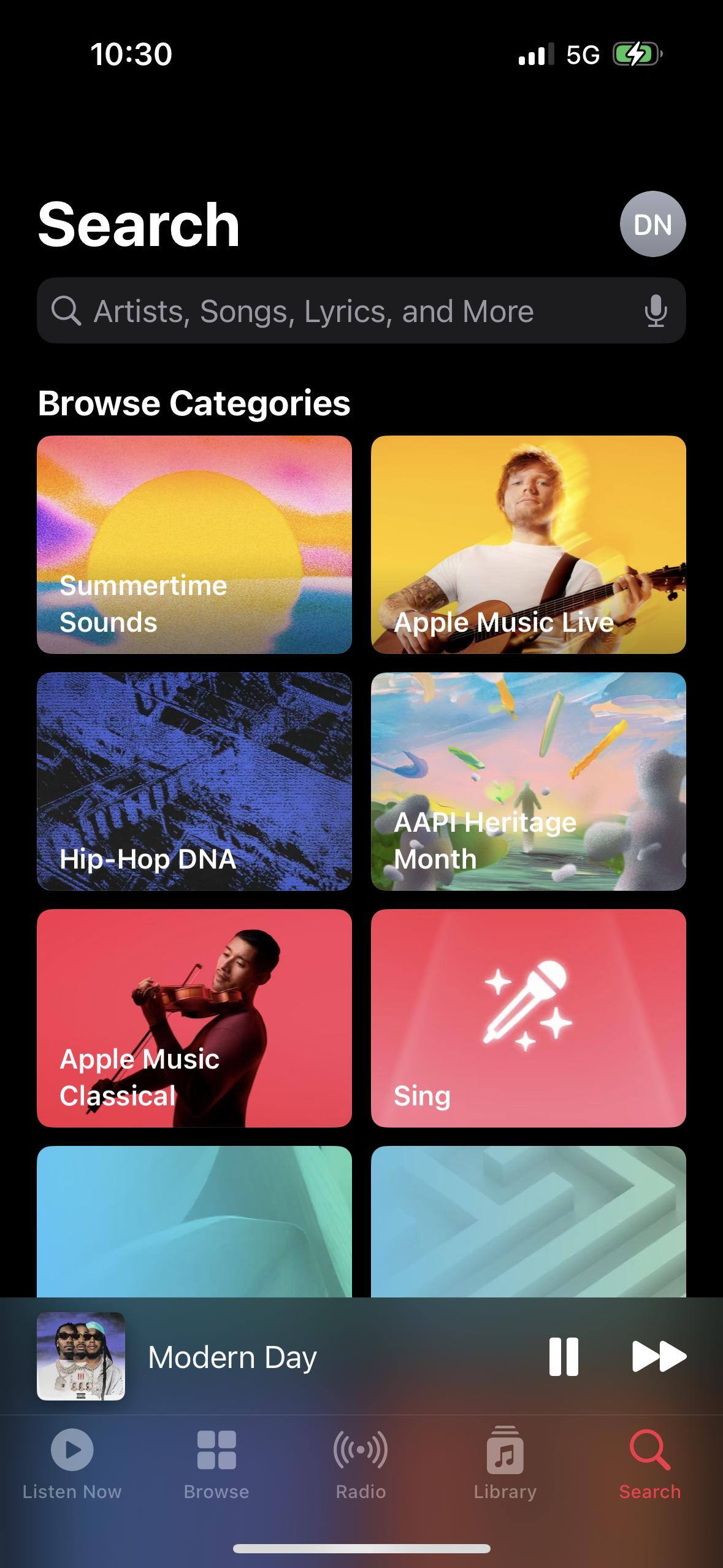Open the AAPI Heritage Month category
Screen dimensions: 723x1568
(528, 781)
